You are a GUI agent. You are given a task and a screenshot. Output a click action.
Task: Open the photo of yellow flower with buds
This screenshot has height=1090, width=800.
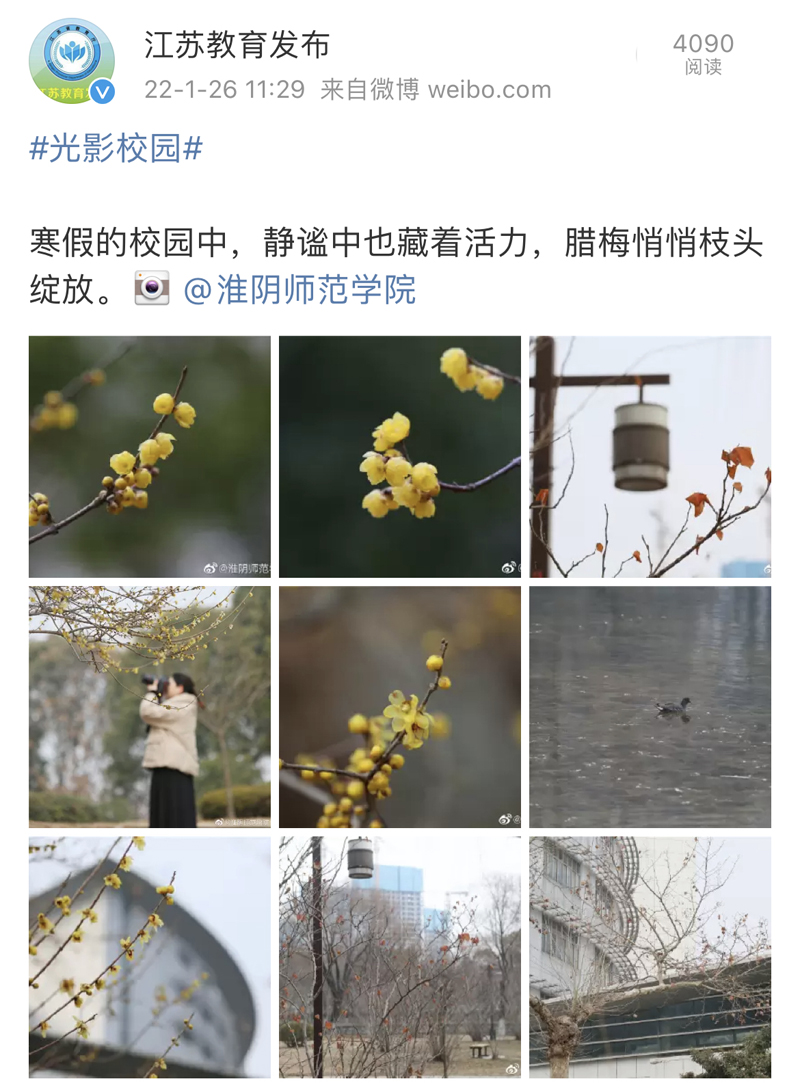400,707
